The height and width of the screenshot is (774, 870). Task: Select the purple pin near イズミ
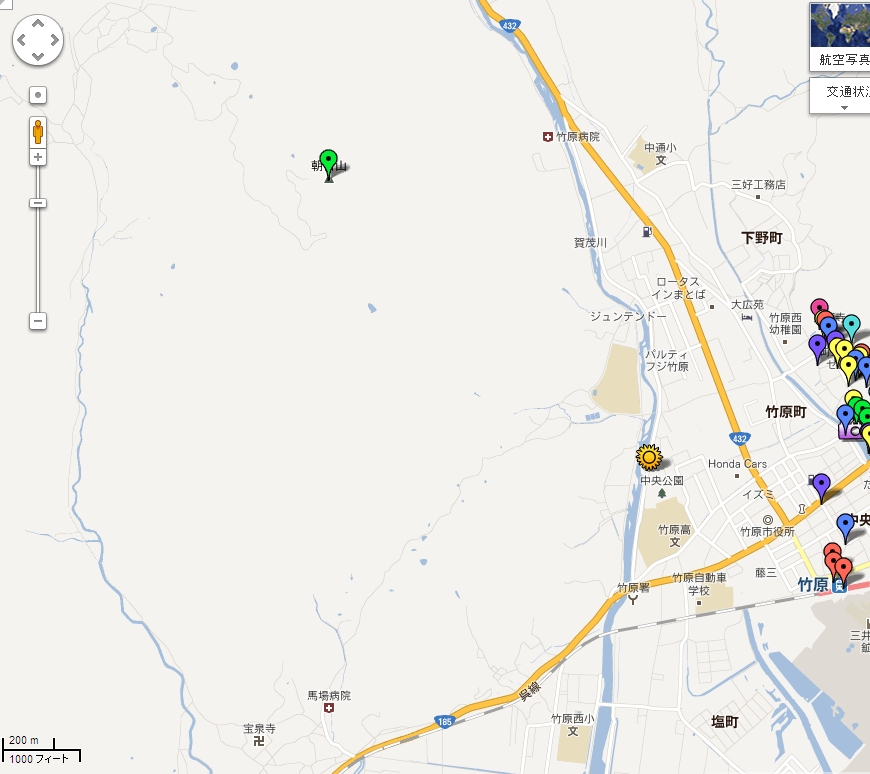point(821,485)
